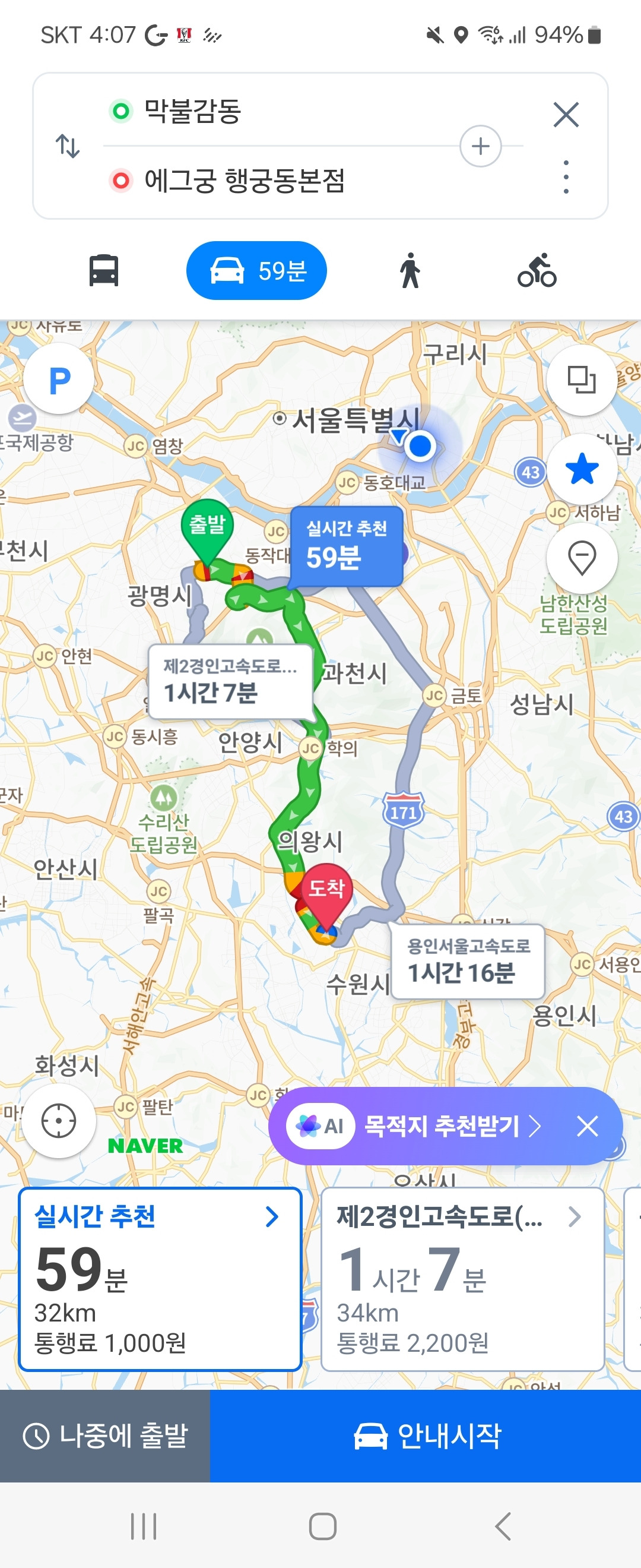Swap departure and destination points
Viewport: 641px width, 1568px height.
68,146
